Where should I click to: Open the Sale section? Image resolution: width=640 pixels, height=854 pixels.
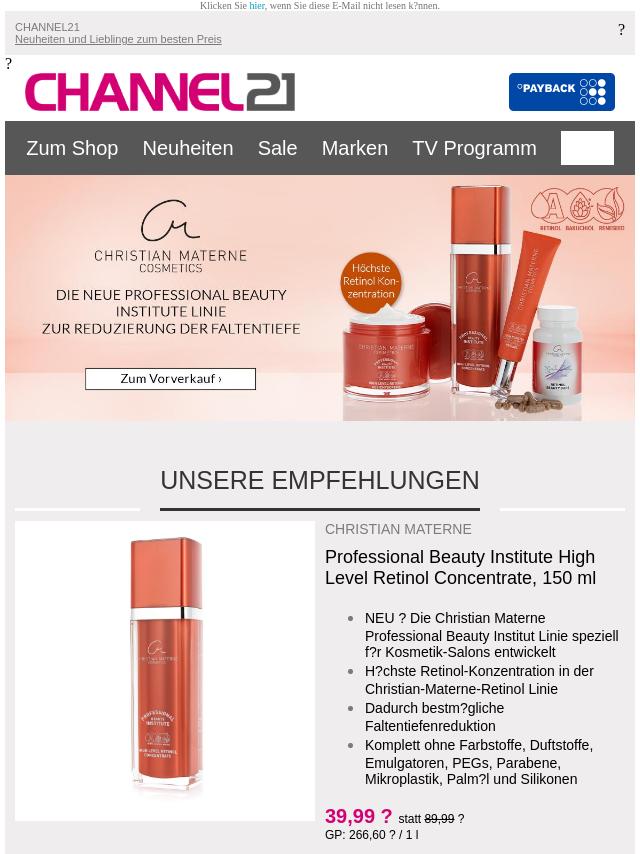pyautogui.click(x=277, y=148)
